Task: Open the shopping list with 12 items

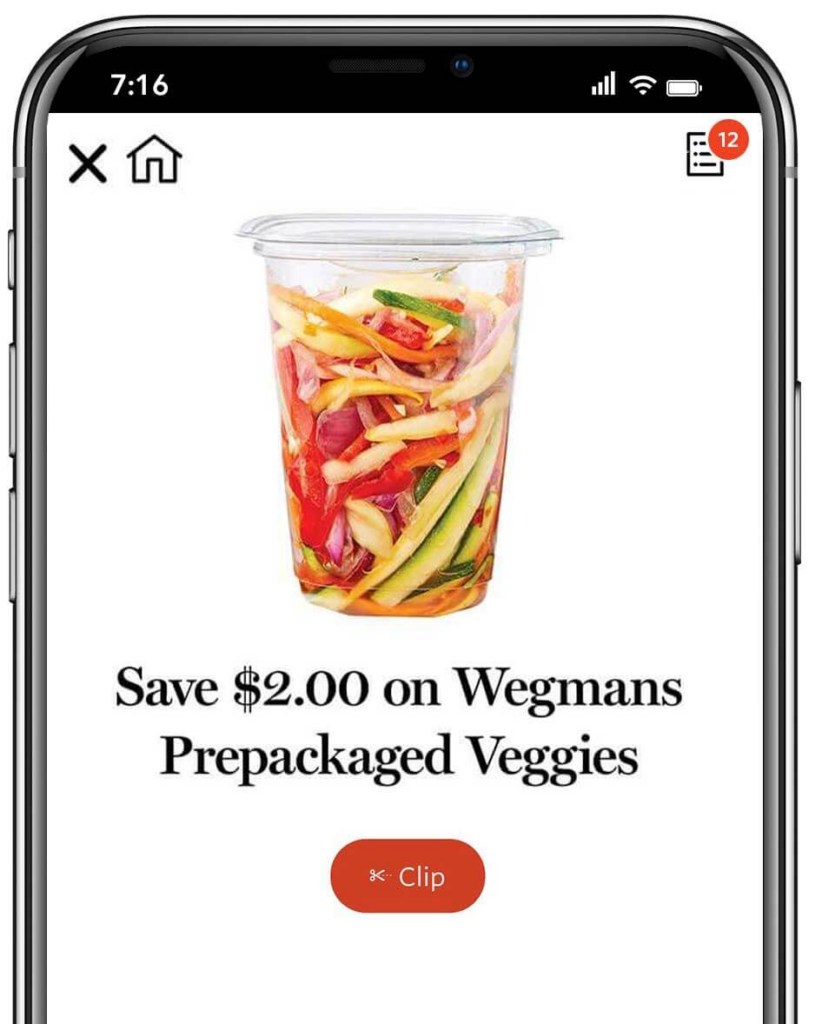Action: [706, 155]
